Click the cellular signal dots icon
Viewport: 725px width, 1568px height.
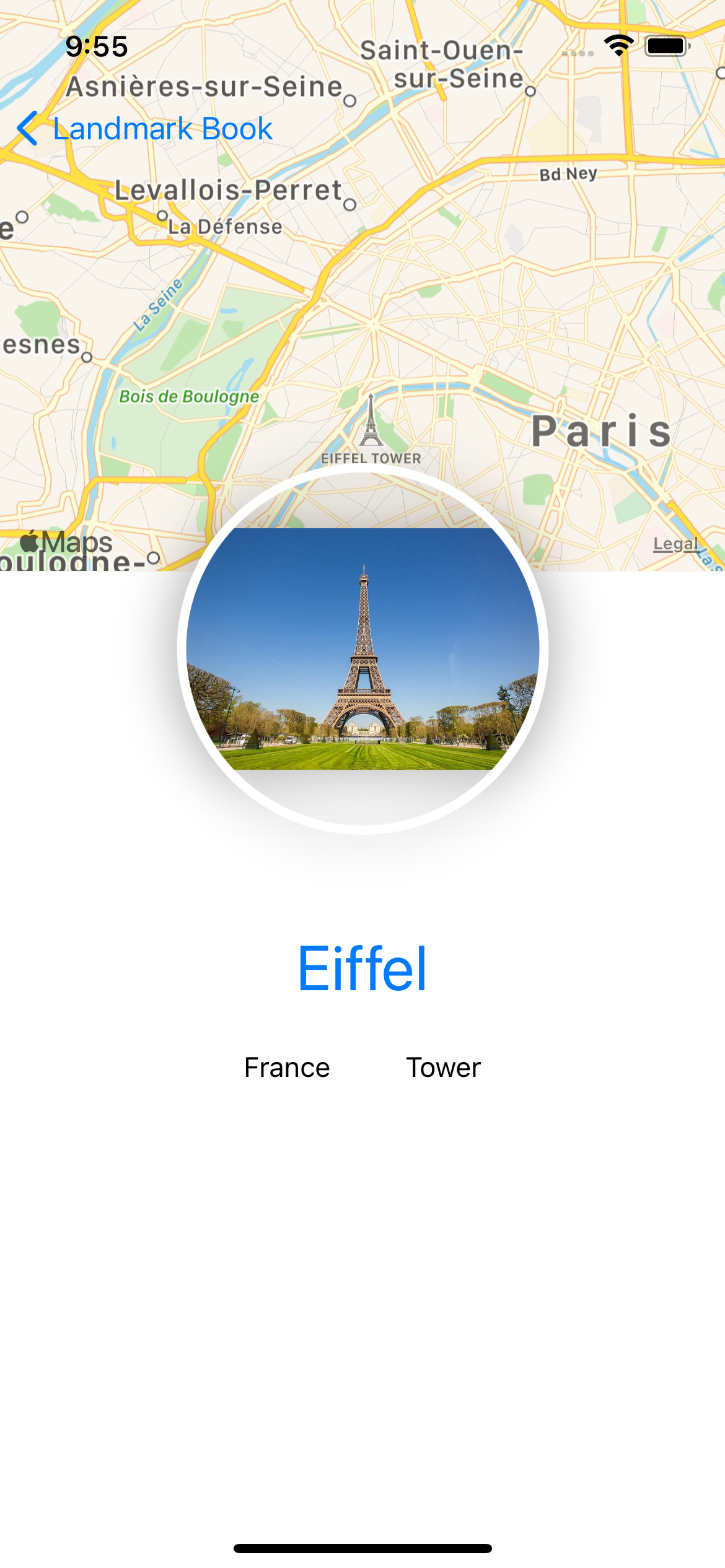click(x=579, y=54)
